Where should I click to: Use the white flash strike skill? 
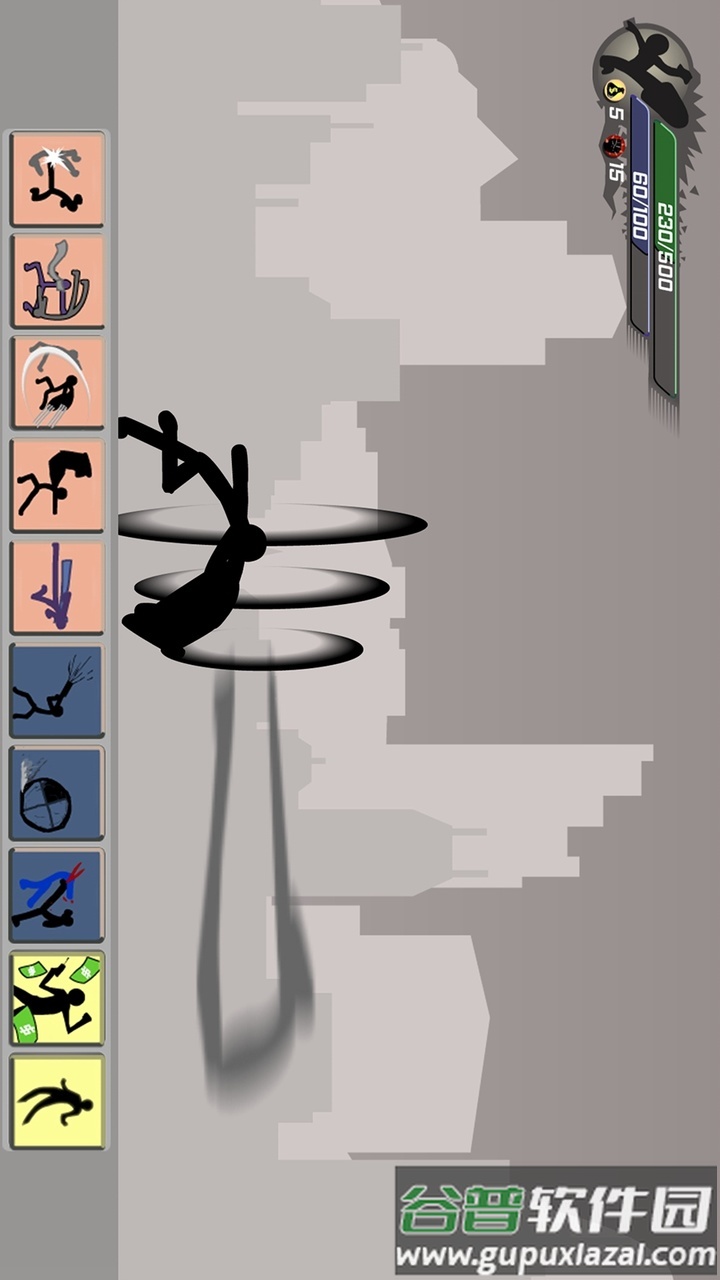57,180
